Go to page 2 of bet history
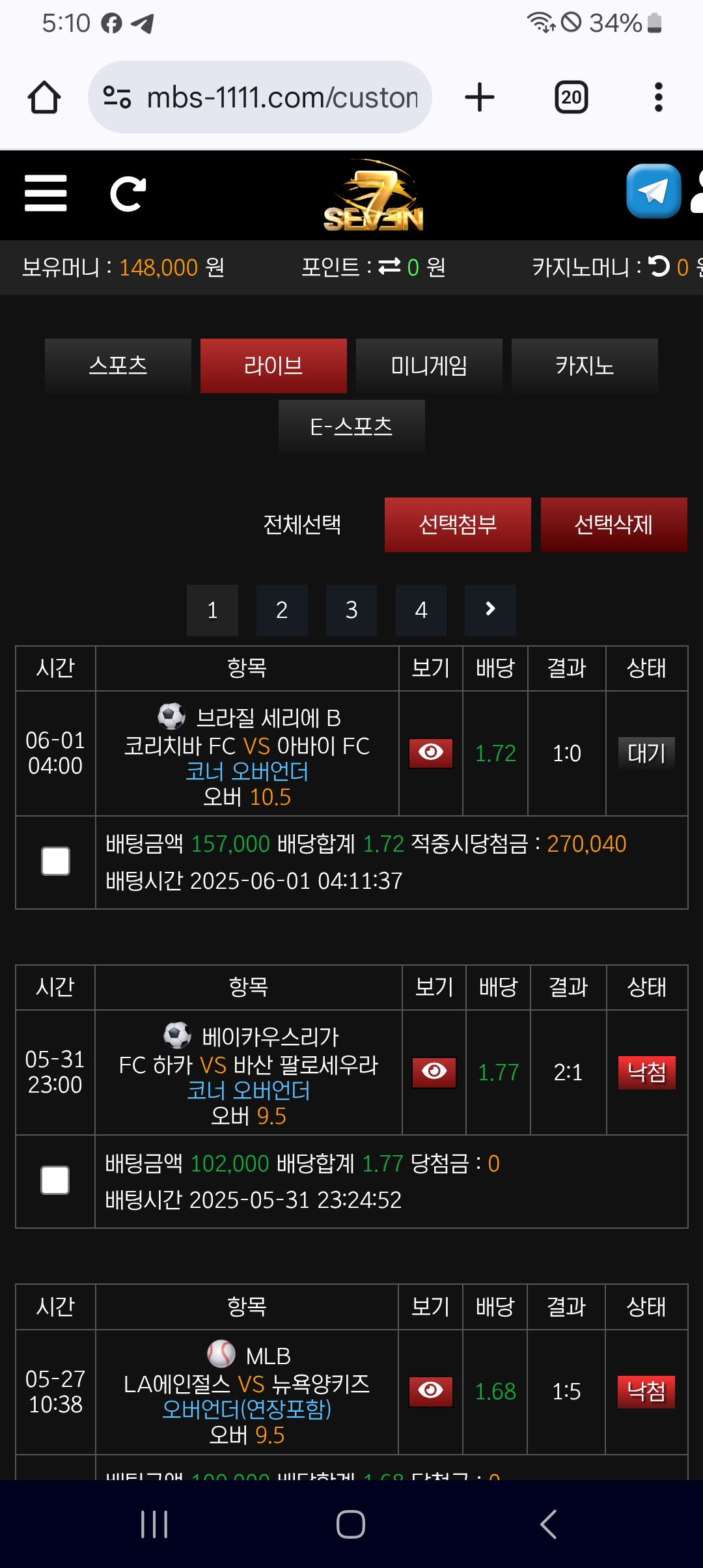 [x=282, y=610]
